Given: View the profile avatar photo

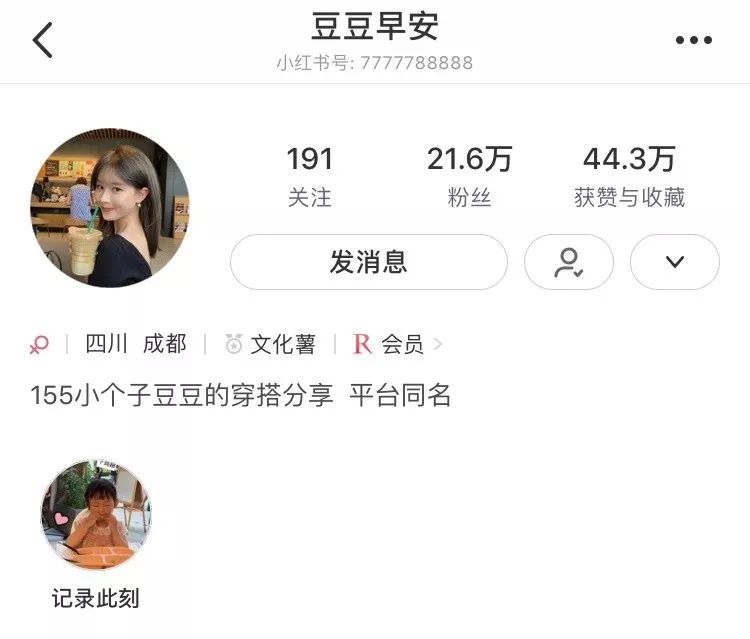Looking at the screenshot, I should coord(109,208).
